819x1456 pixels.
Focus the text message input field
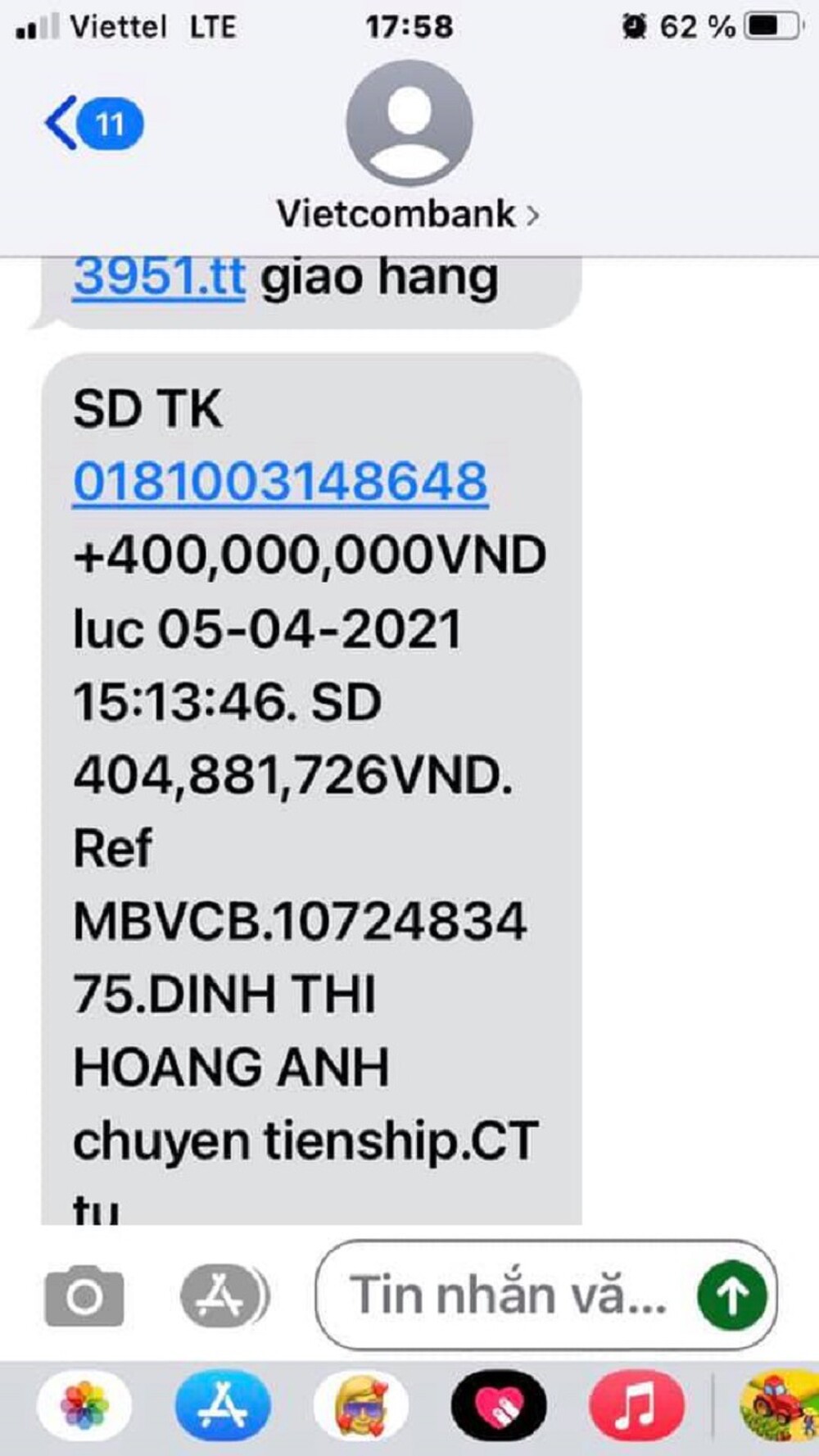point(508,1295)
